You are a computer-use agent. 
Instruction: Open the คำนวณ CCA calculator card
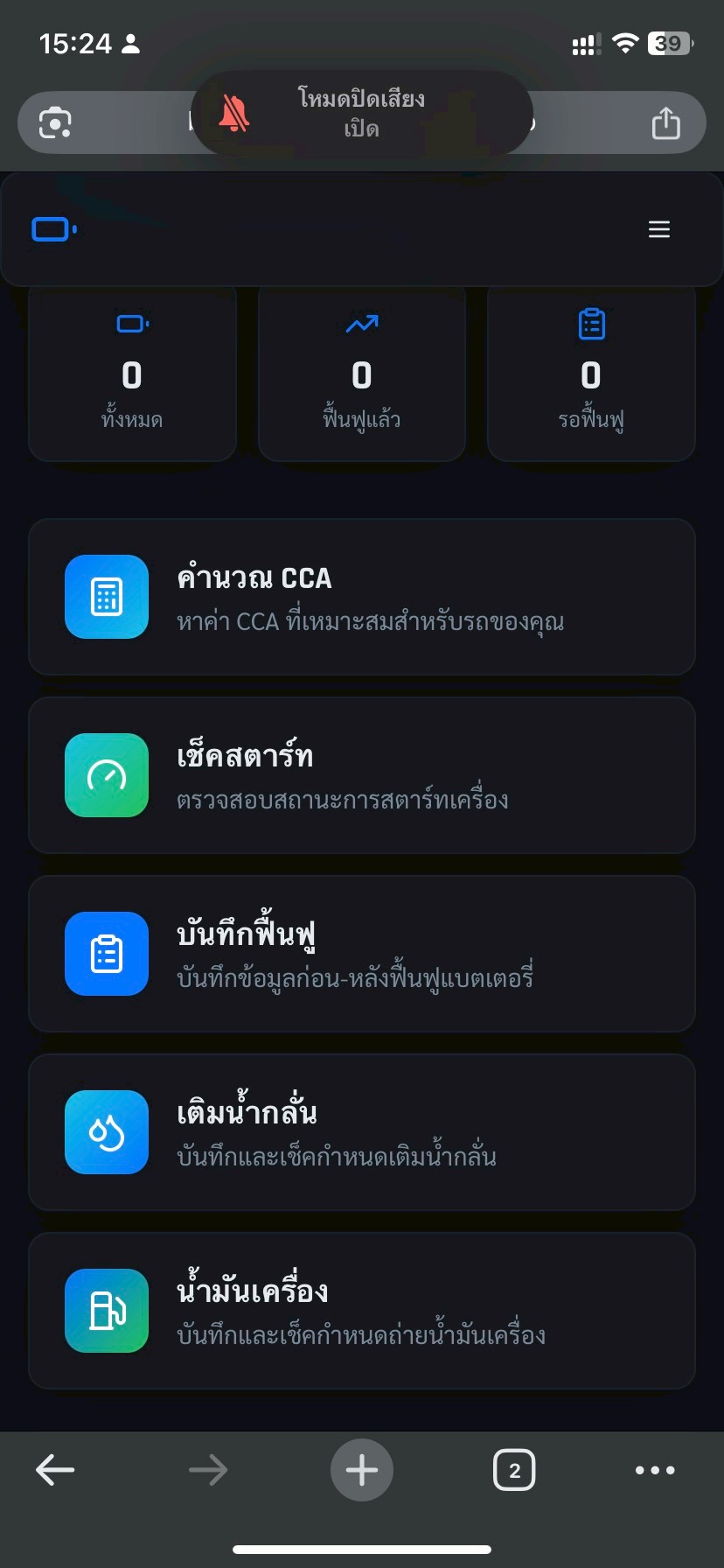pos(362,597)
